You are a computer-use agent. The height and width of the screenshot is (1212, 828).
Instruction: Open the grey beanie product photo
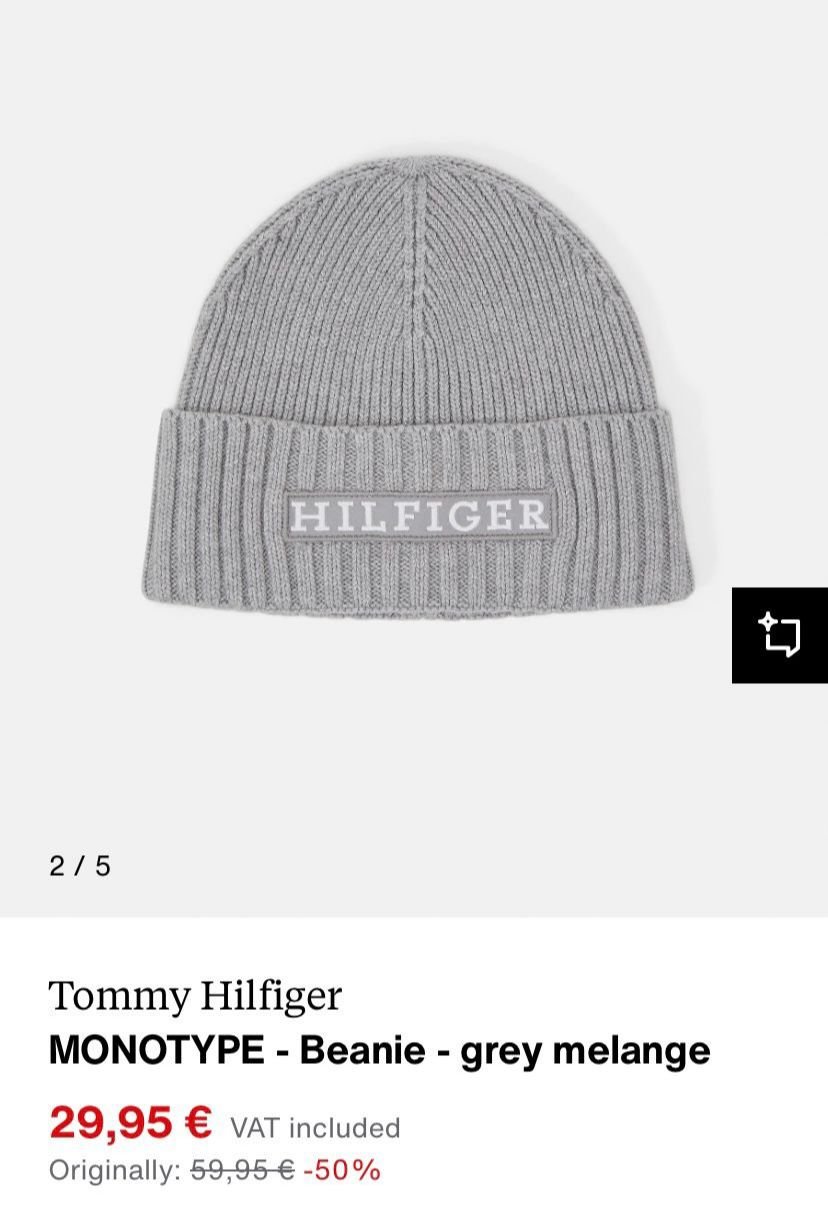click(x=418, y=390)
